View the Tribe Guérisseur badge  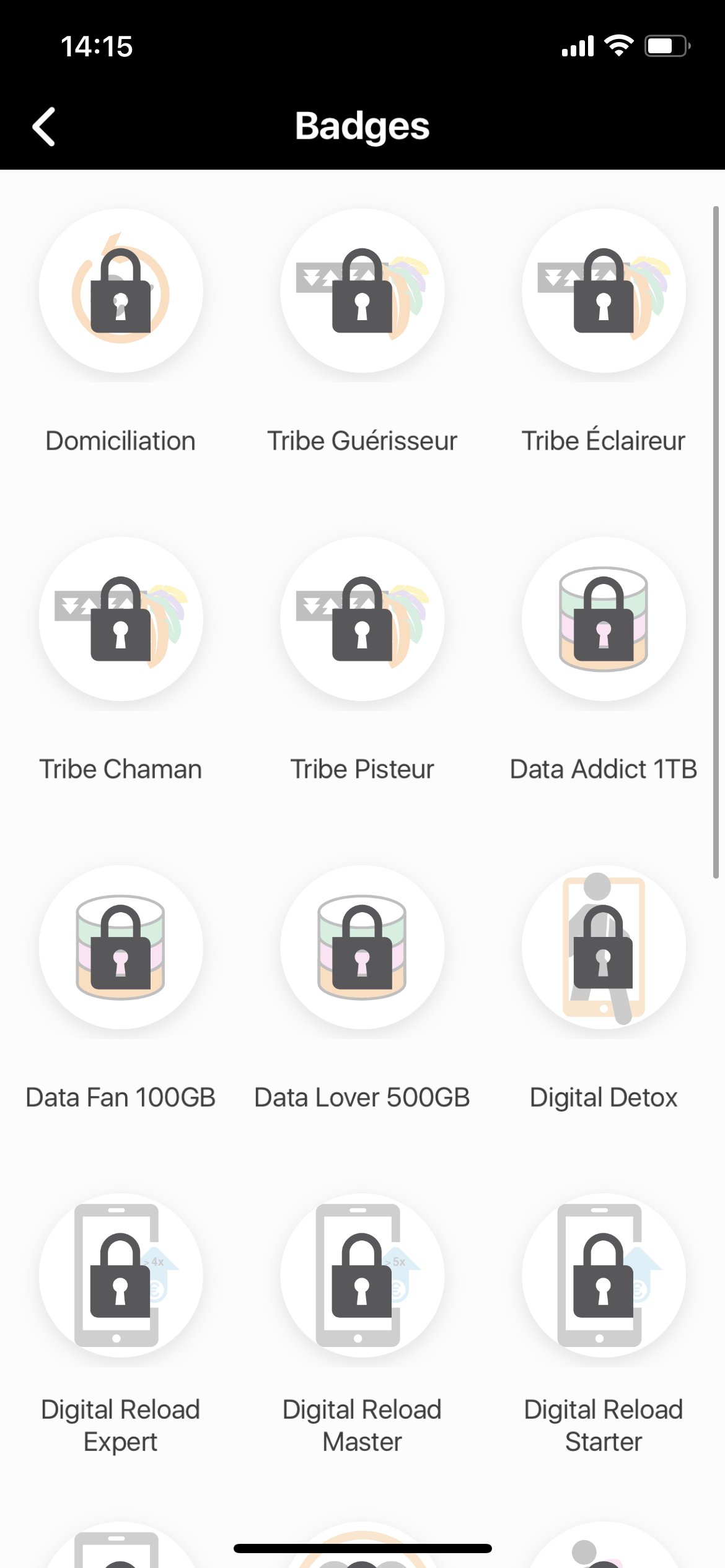(x=362, y=291)
